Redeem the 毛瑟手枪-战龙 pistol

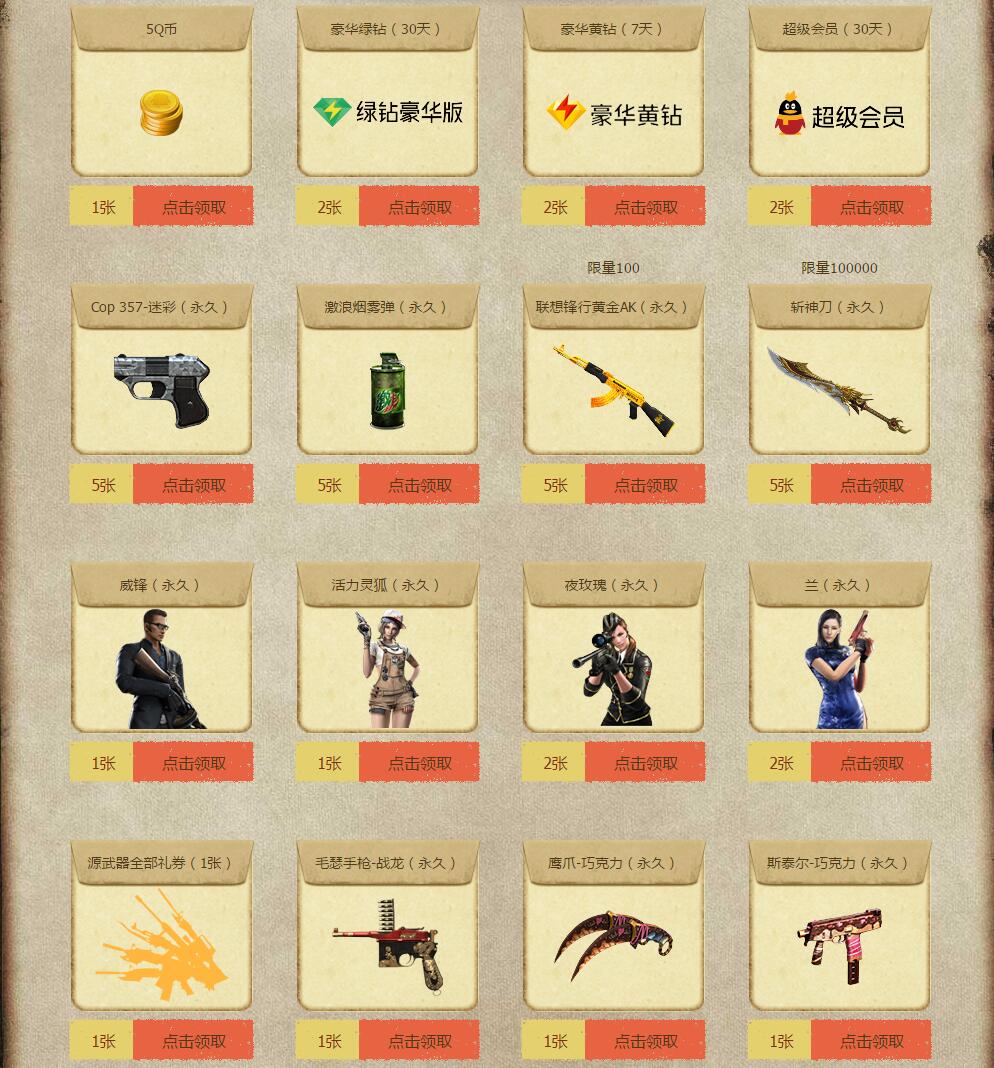click(419, 1041)
